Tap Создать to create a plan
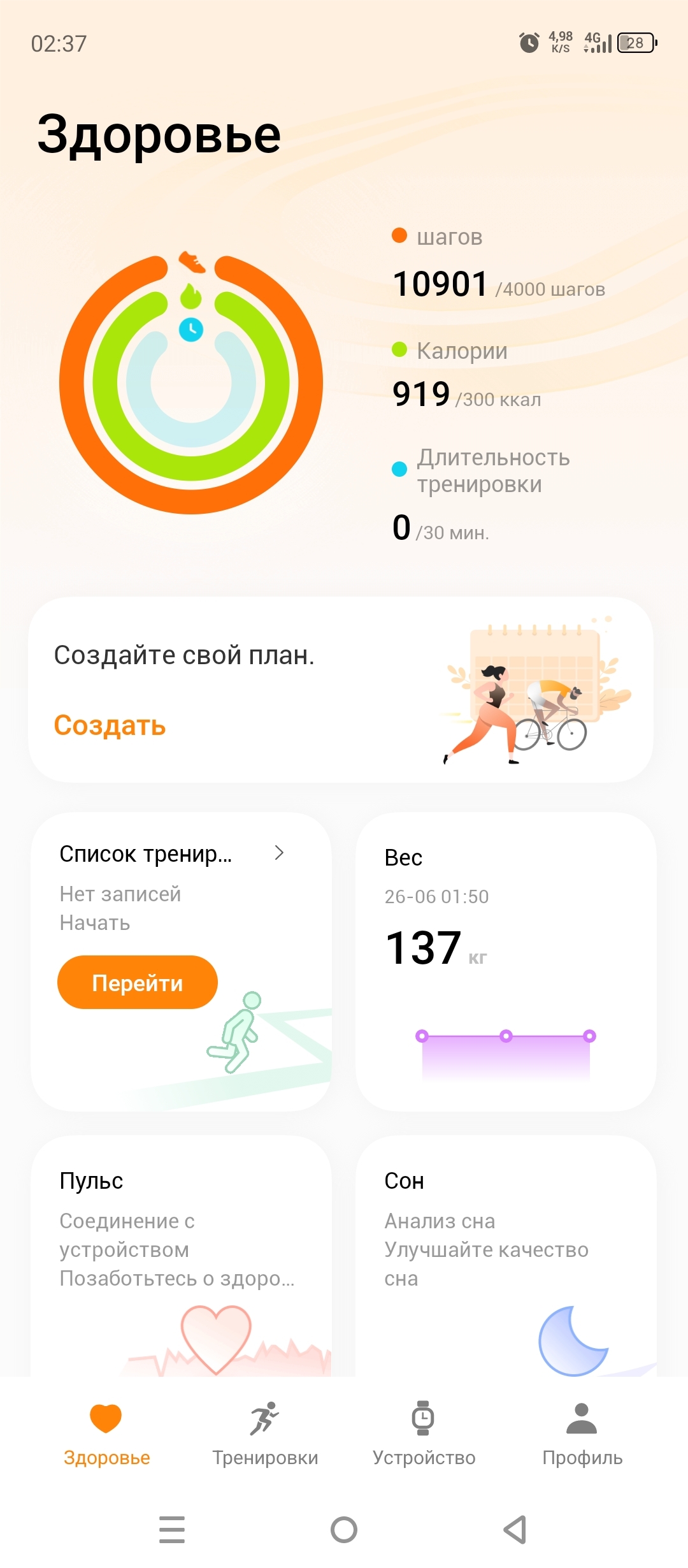The width and height of the screenshot is (688, 1568). pyautogui.click(x=110, y=725)
